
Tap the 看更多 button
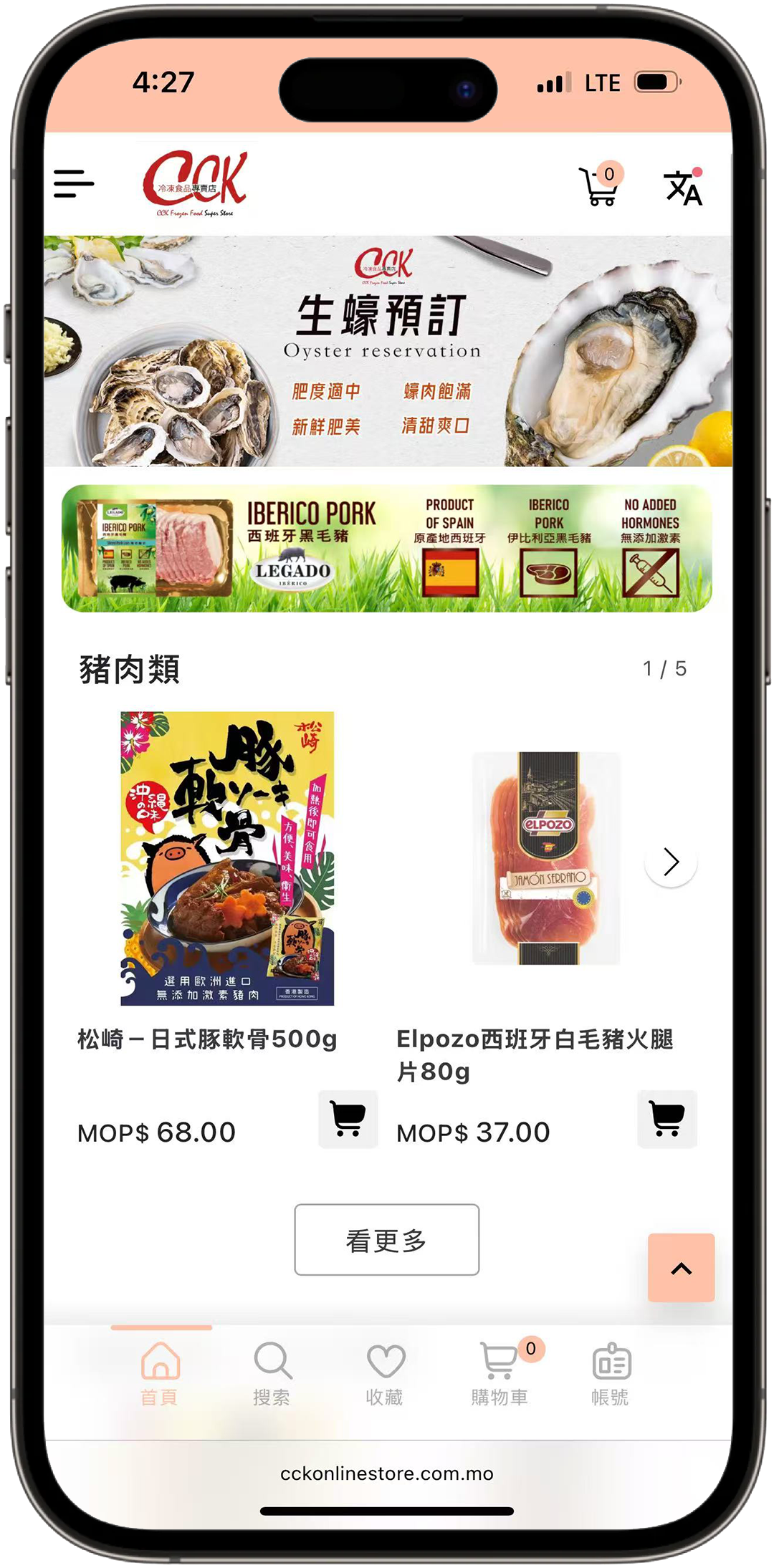point(386,1239)
